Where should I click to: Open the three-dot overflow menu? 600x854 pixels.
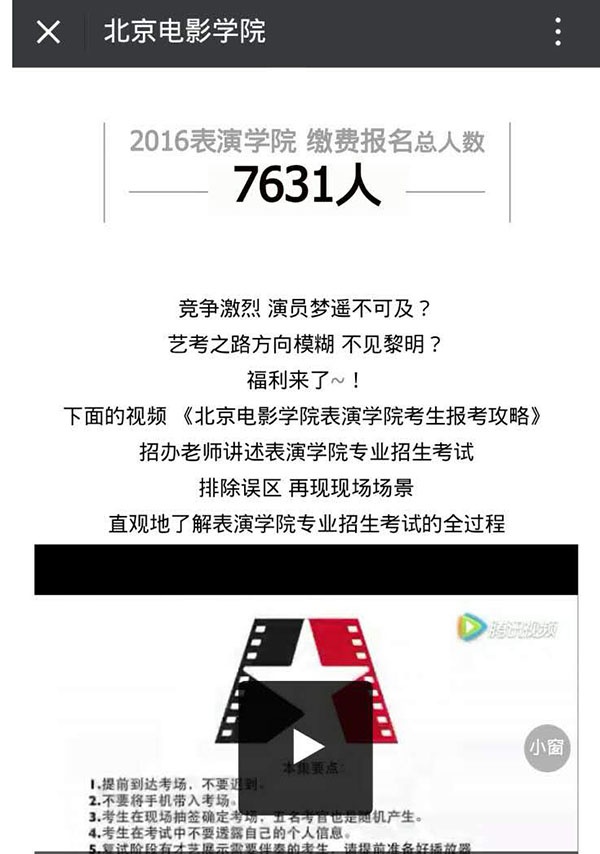[x=558, y=32]
